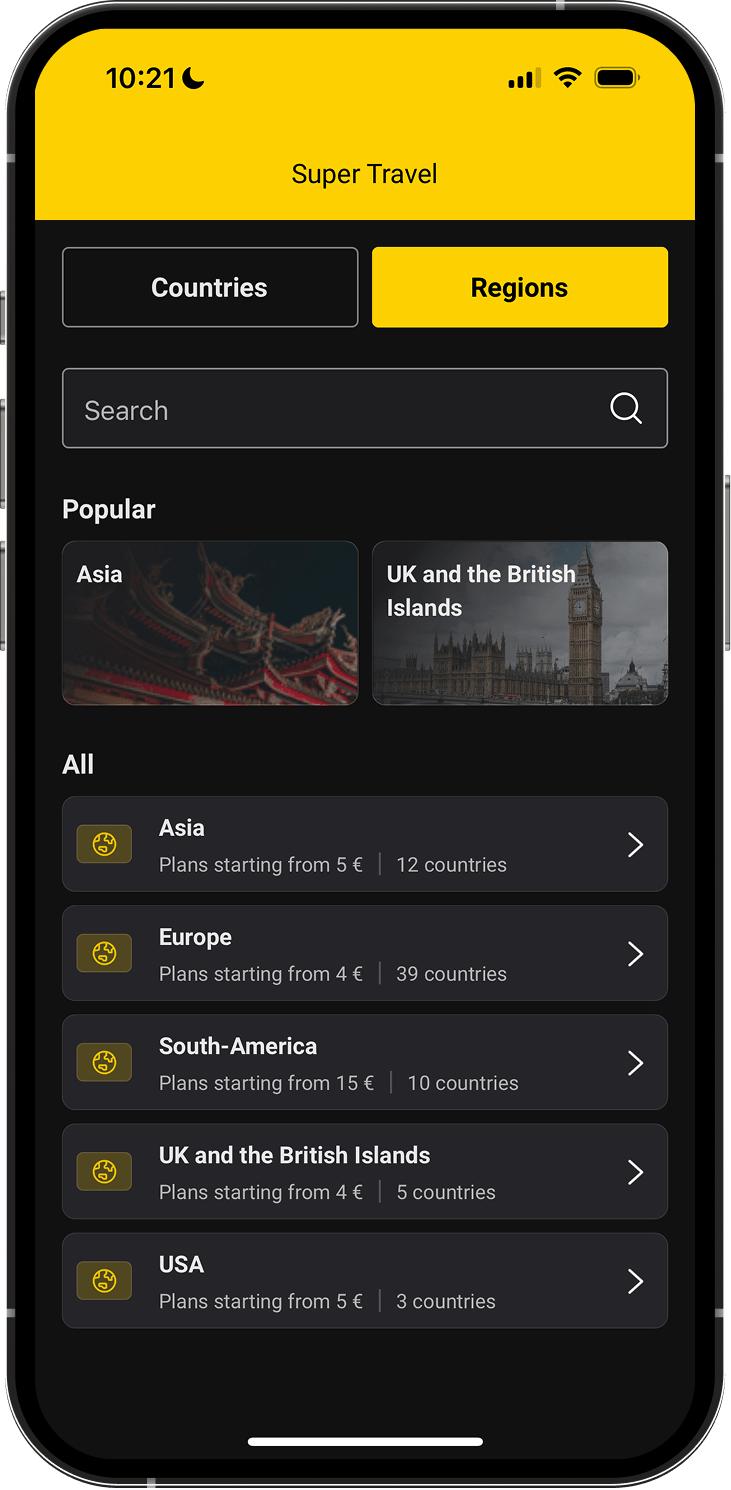Image resolution: width=731 pixels, height=1490 pixels.
Task: Open the UK and the British Islands card
Action: click(519, 623)
